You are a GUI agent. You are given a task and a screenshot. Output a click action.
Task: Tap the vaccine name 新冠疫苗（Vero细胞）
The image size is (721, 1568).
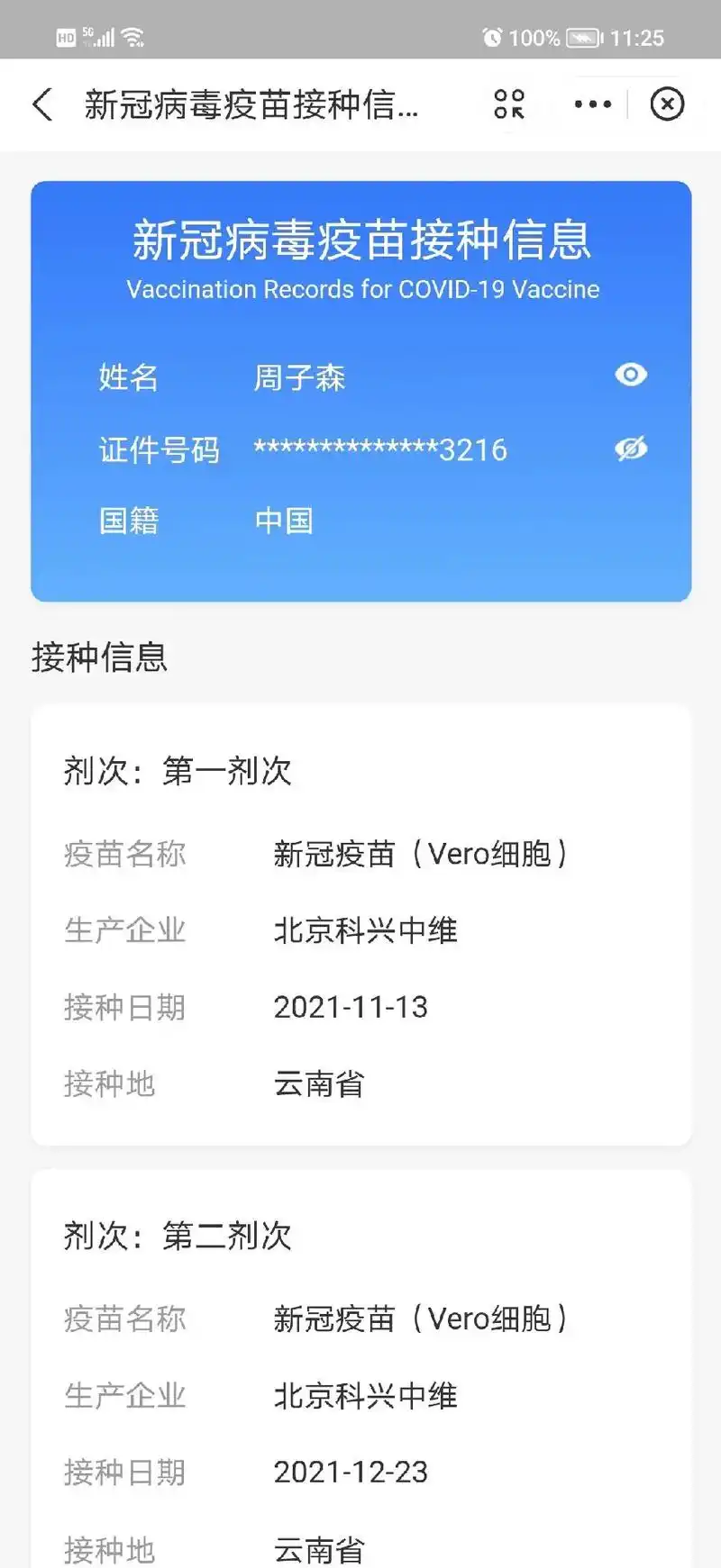point(422,855)
